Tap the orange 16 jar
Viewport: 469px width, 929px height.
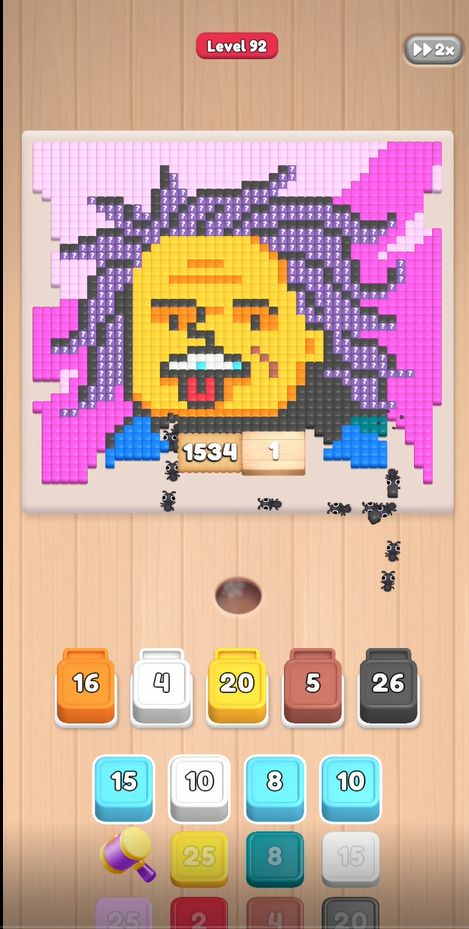point(86,686)
